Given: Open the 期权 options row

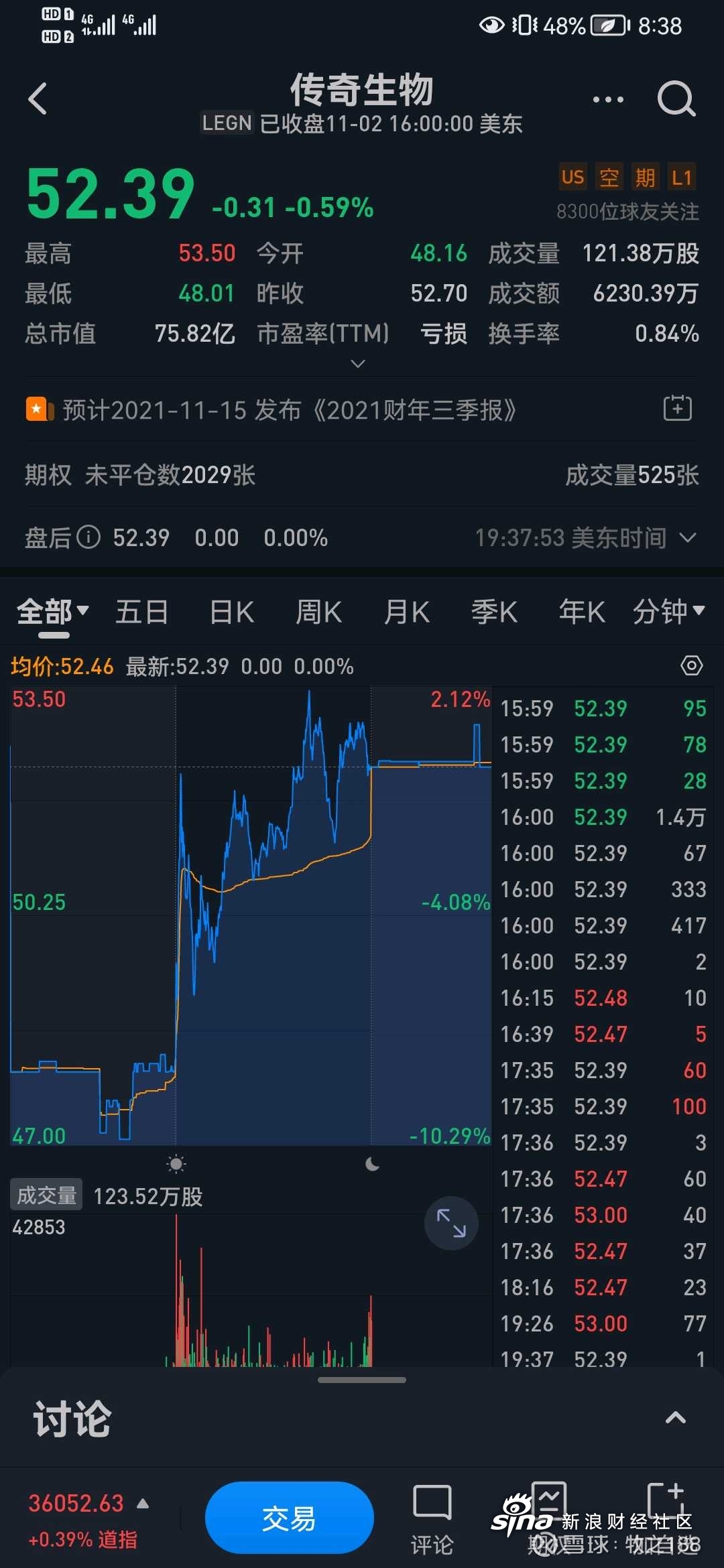Looking at the screenshot, I should pos(362,475).
